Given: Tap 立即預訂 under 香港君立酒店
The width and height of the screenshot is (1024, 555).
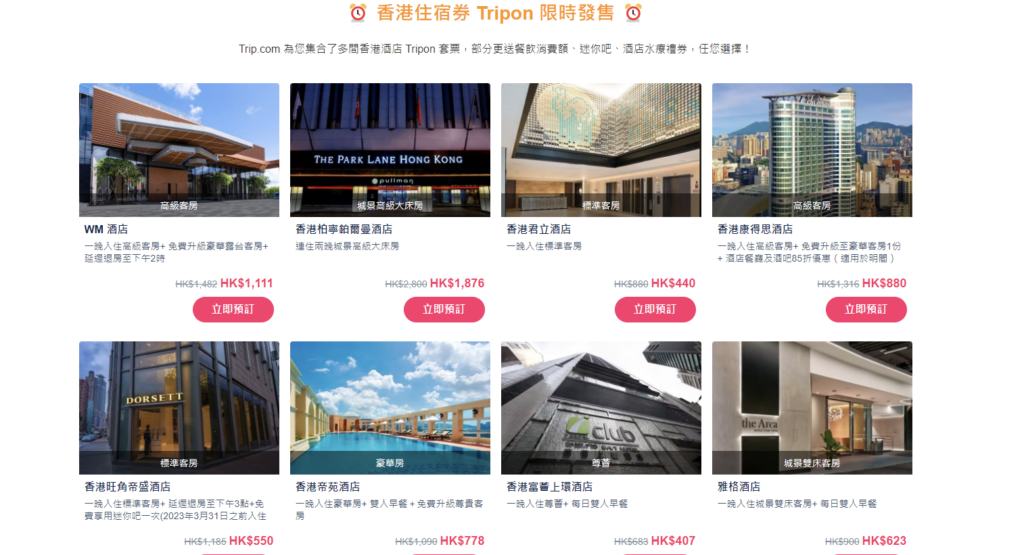Looking at the screenshot, I should click(x=655, y=309).
